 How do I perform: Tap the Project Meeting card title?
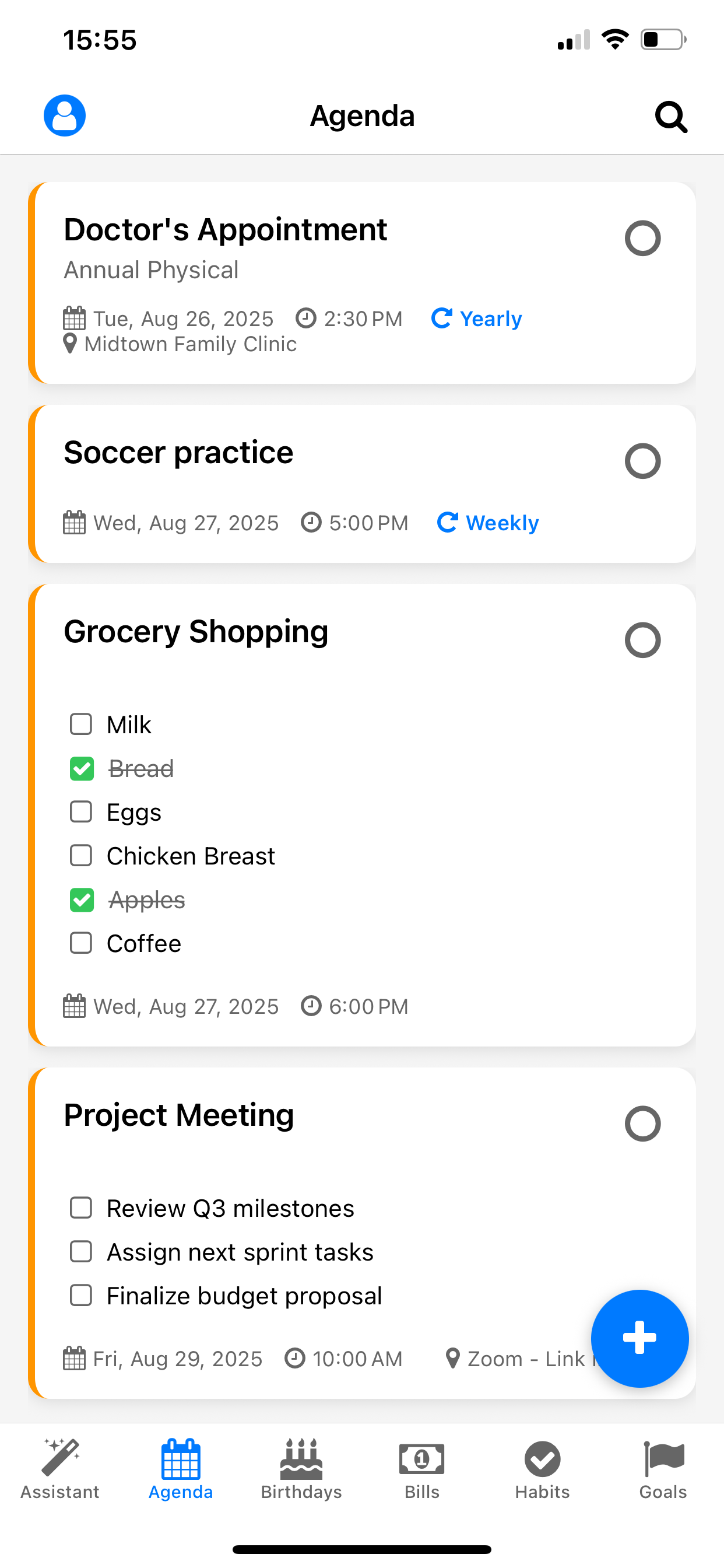(x=178, y=1115)
